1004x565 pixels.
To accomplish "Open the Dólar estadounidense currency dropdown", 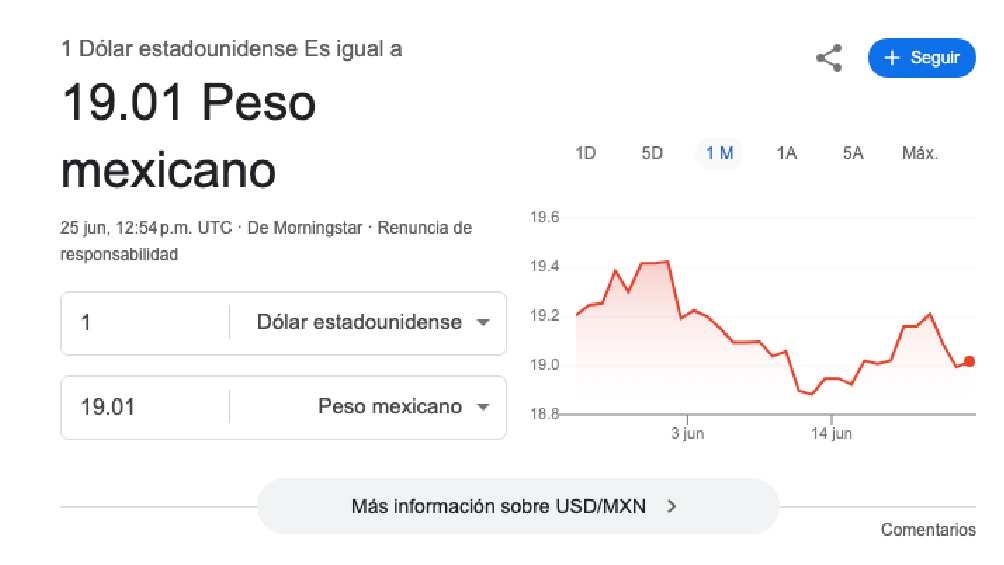I will (x=370, y=323).
